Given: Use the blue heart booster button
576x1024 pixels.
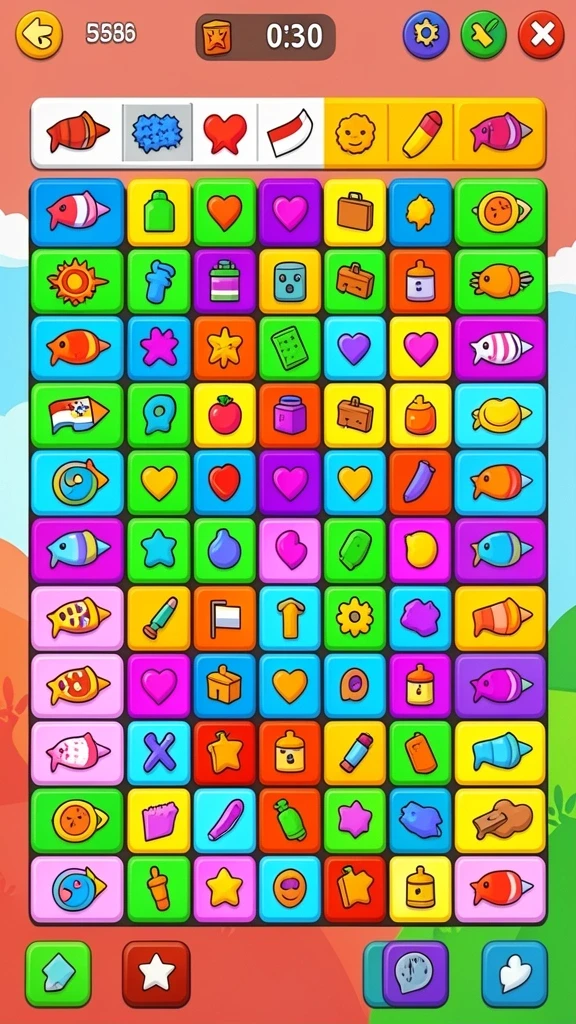Looking at the screenshot, I should pos(515,974).
